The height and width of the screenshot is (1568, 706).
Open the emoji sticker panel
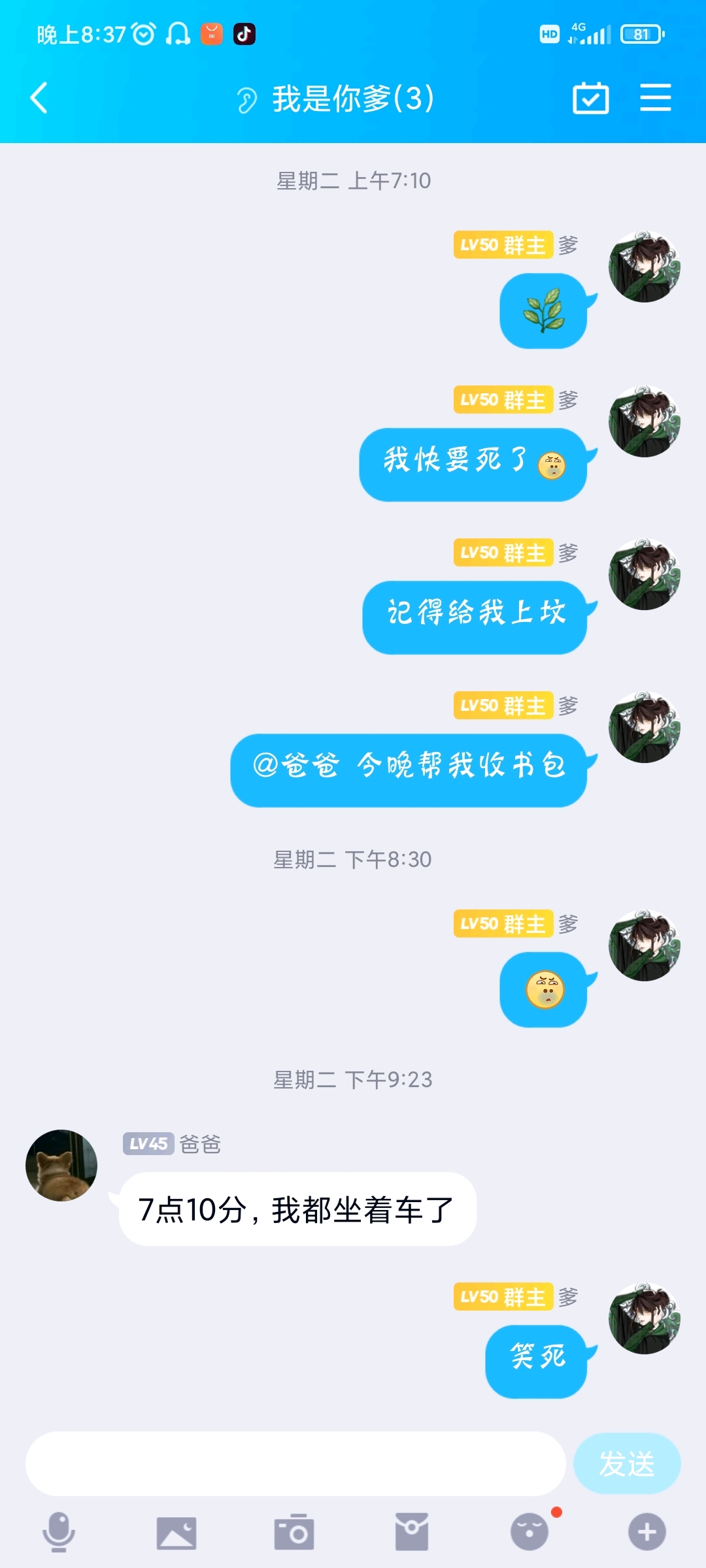click(x=529, y=1532)
